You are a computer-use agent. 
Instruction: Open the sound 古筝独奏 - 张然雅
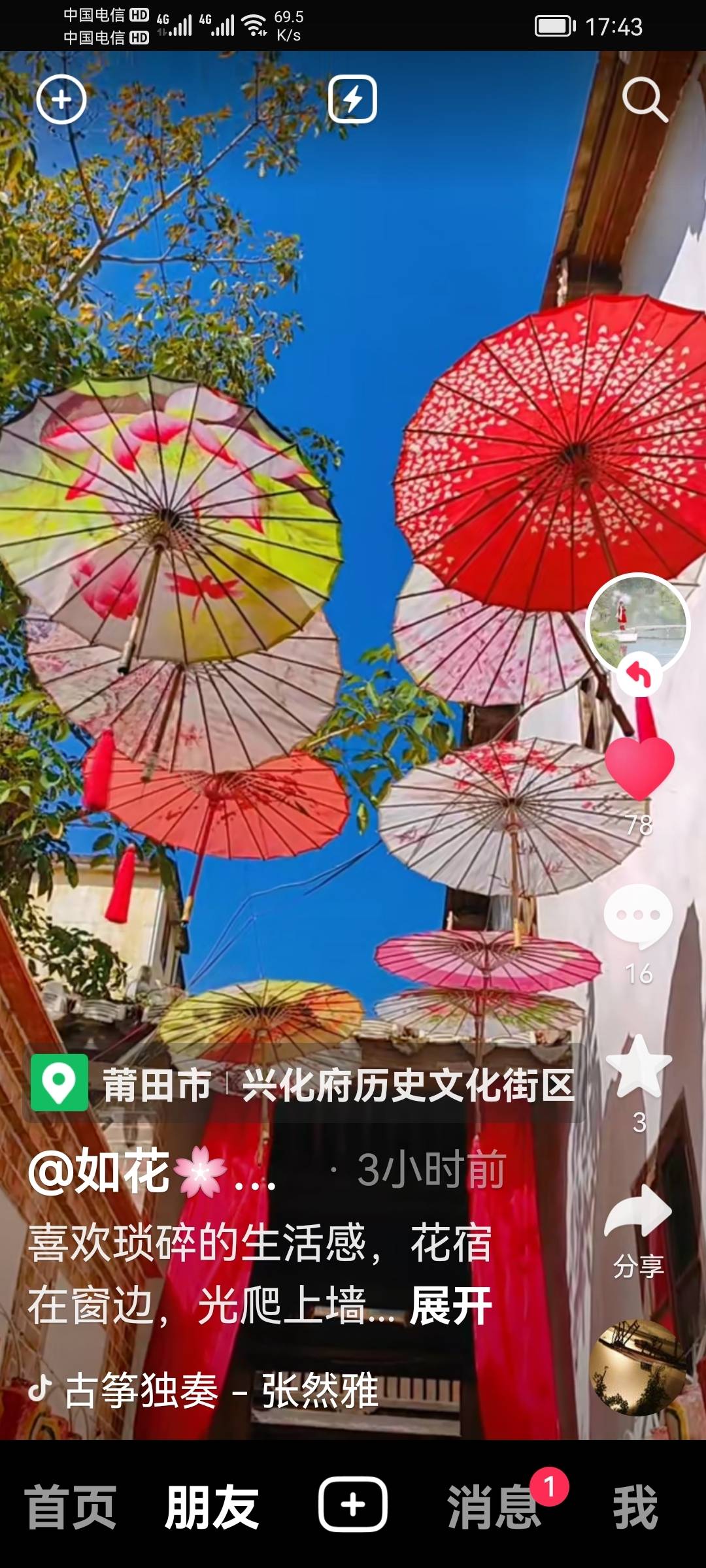(203, 1390)
